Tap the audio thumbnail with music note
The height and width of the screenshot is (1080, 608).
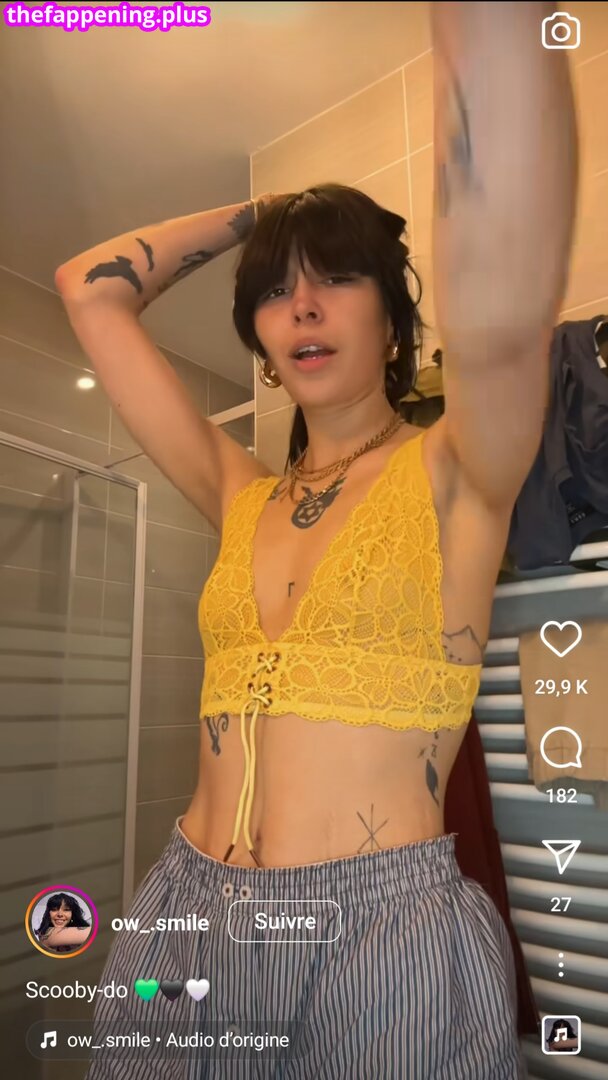[x=560, y=1035]
